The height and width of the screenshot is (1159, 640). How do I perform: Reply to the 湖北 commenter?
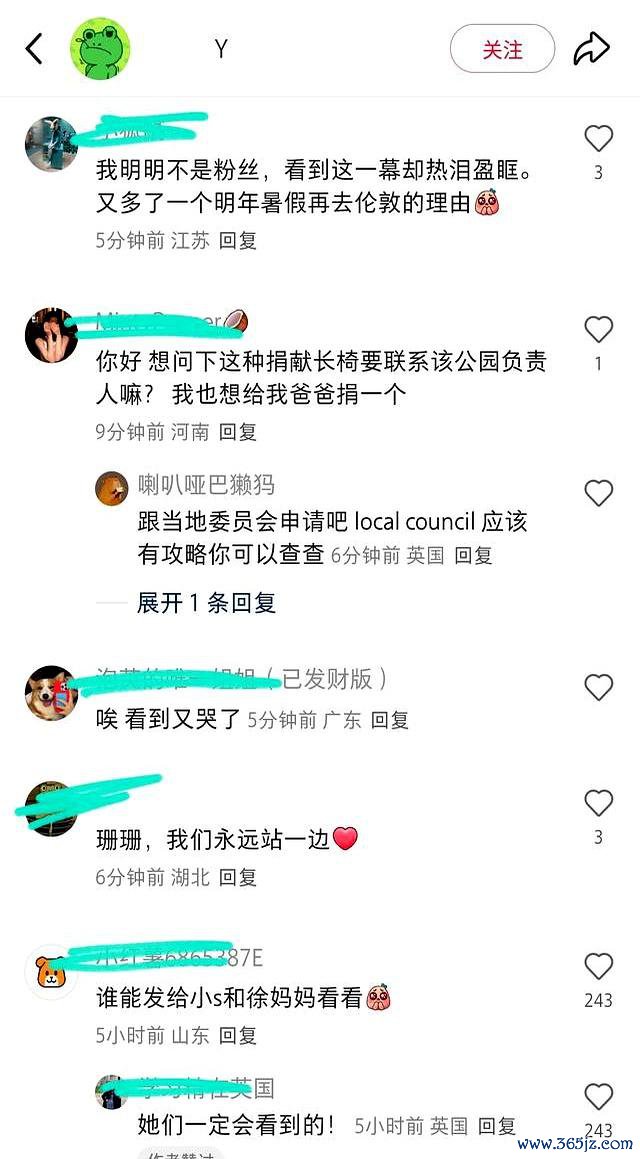(238, 877)
